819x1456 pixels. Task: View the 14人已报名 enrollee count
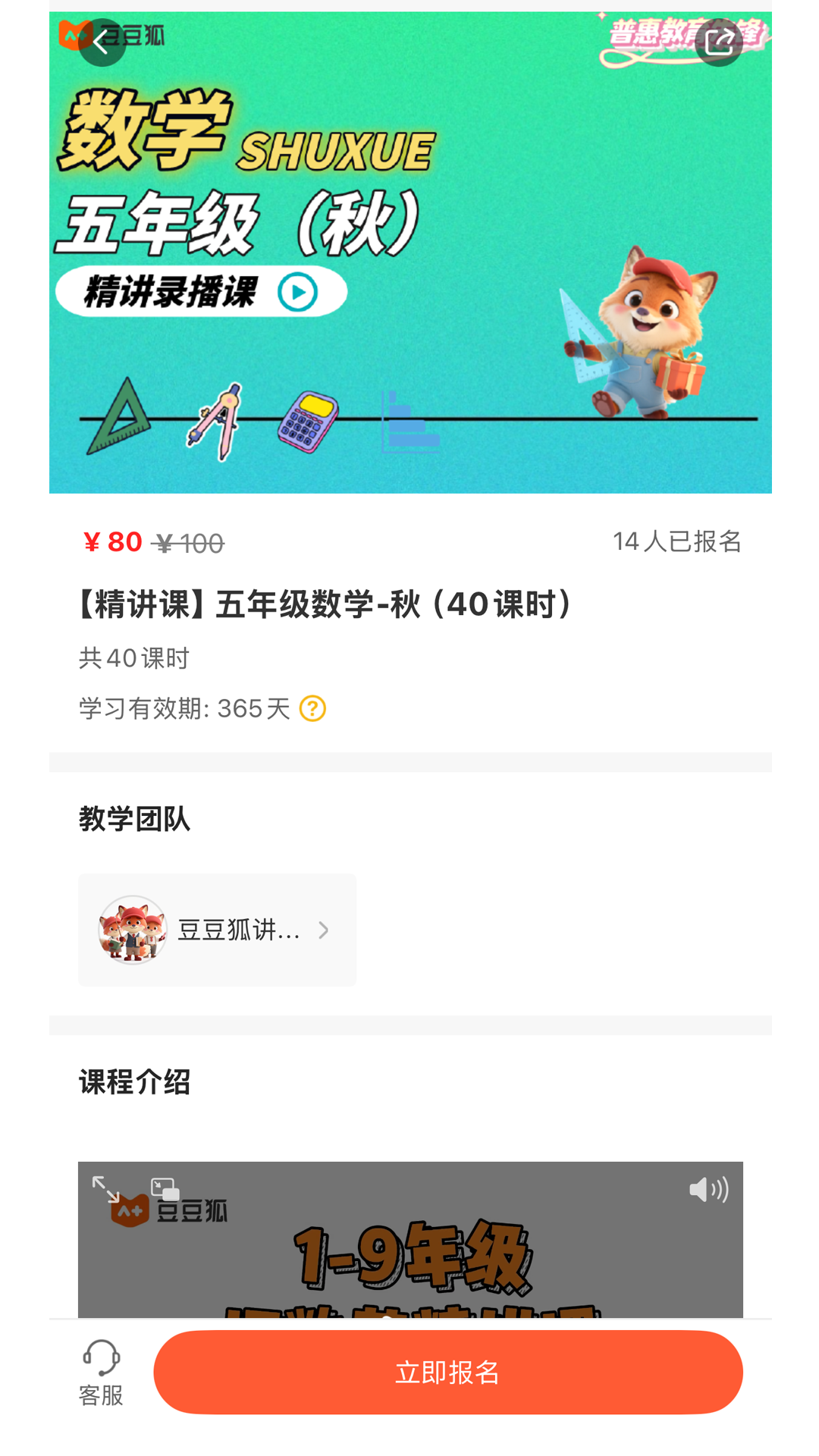(677, 541)
